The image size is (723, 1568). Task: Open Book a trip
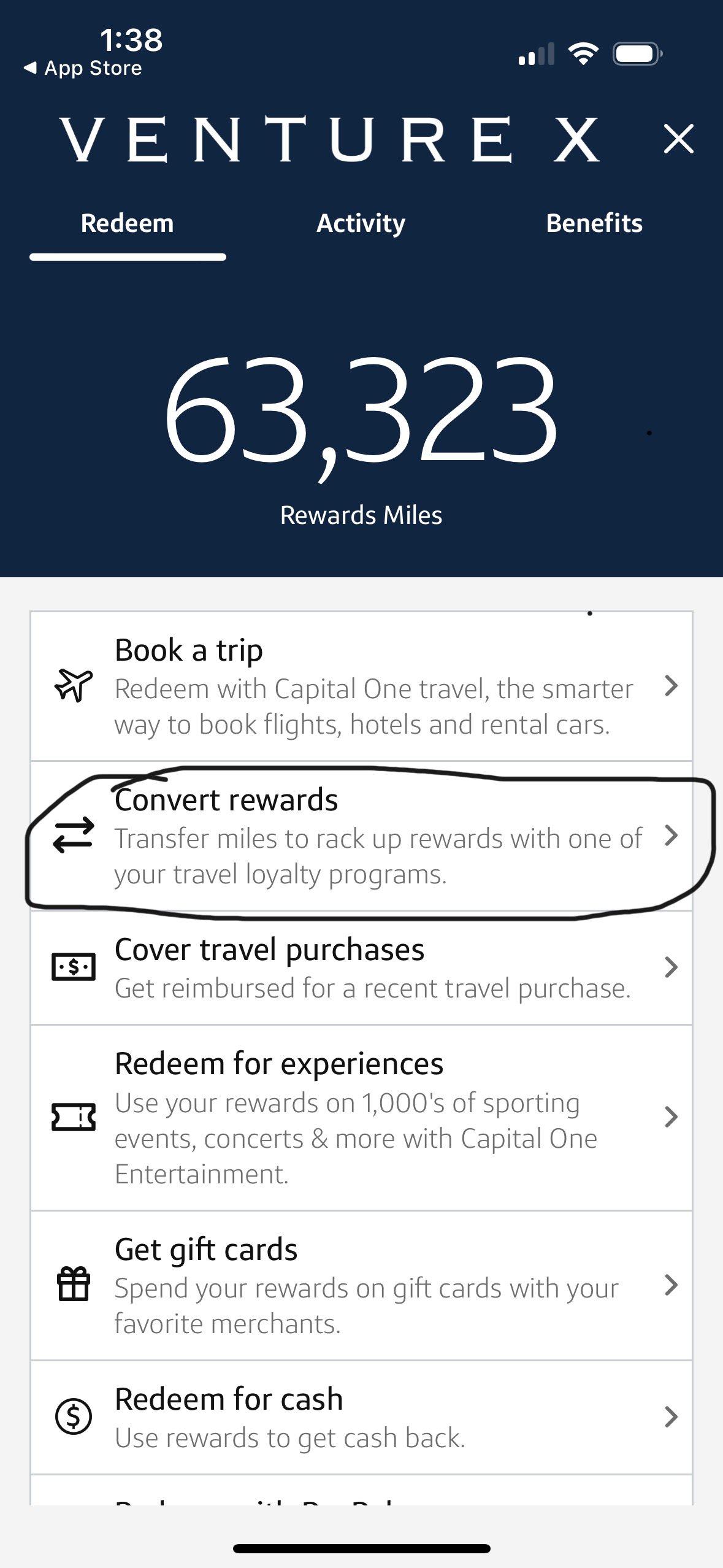(x=361, y=686)
